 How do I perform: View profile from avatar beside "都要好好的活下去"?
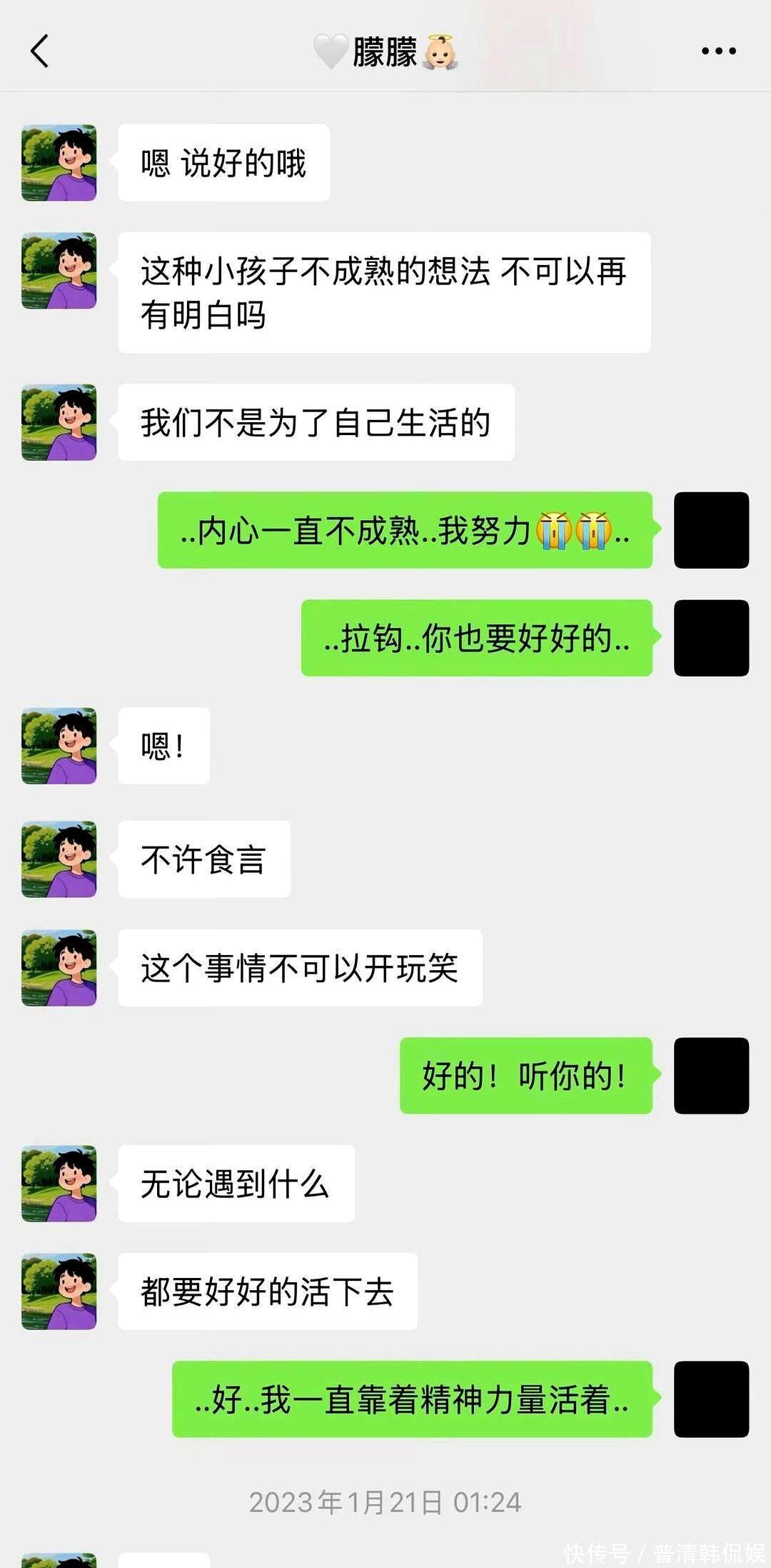[x=59, y=1292]
